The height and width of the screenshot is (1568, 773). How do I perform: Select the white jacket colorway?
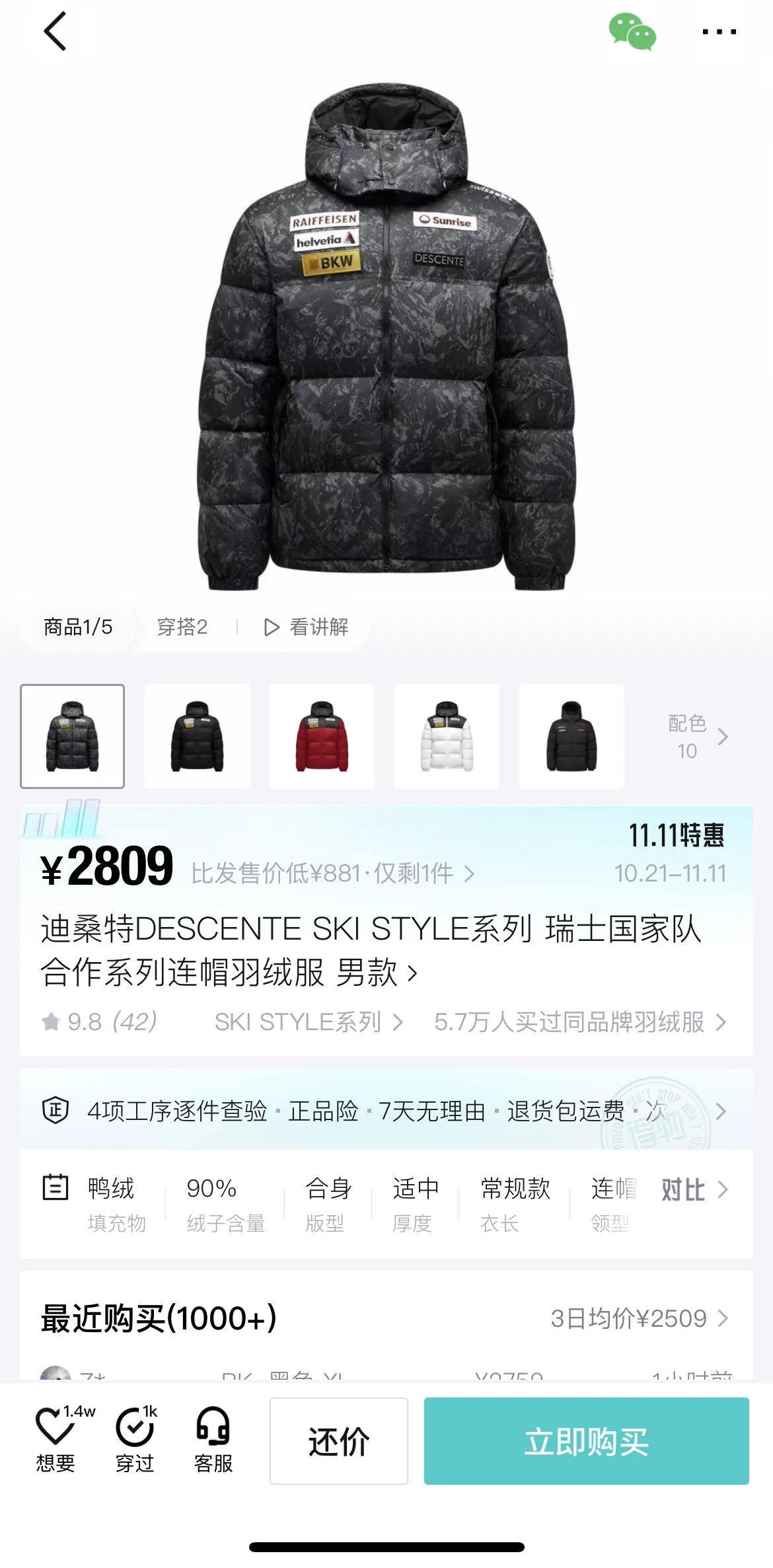[447, 736]
